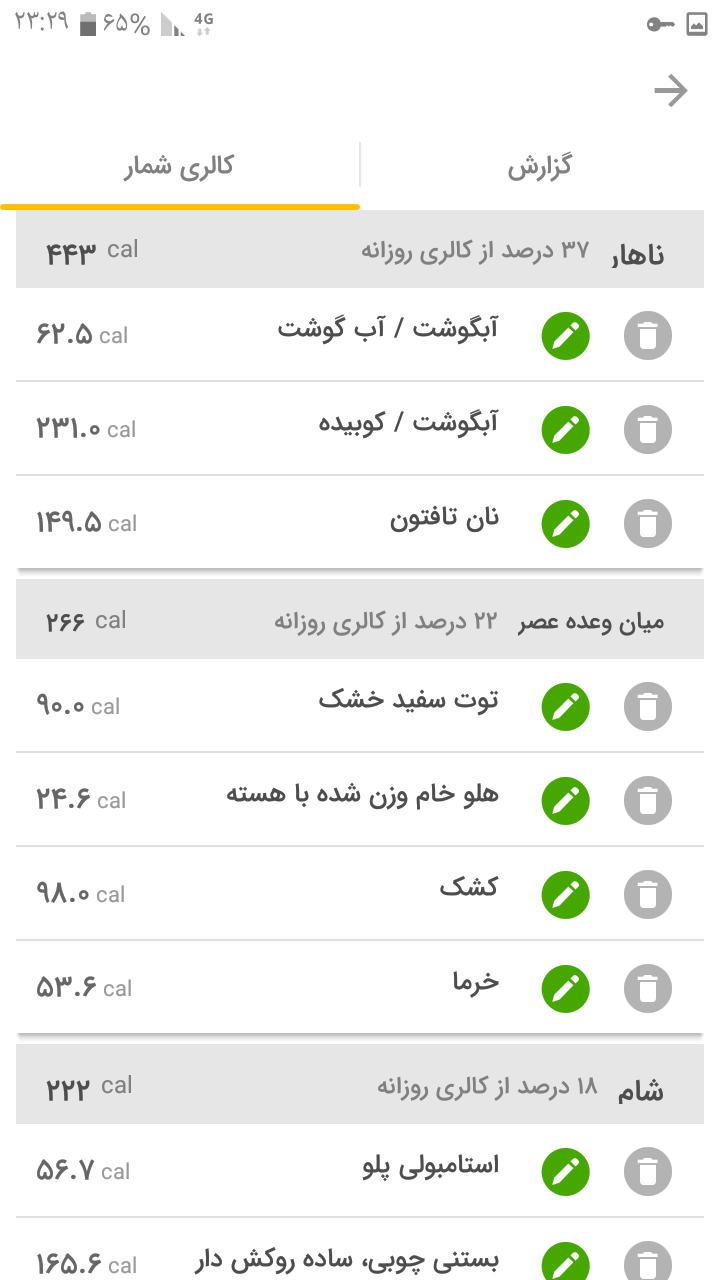Edit the کشک entry
This screenshot has height=1280, width=720.
pos(566,895)
